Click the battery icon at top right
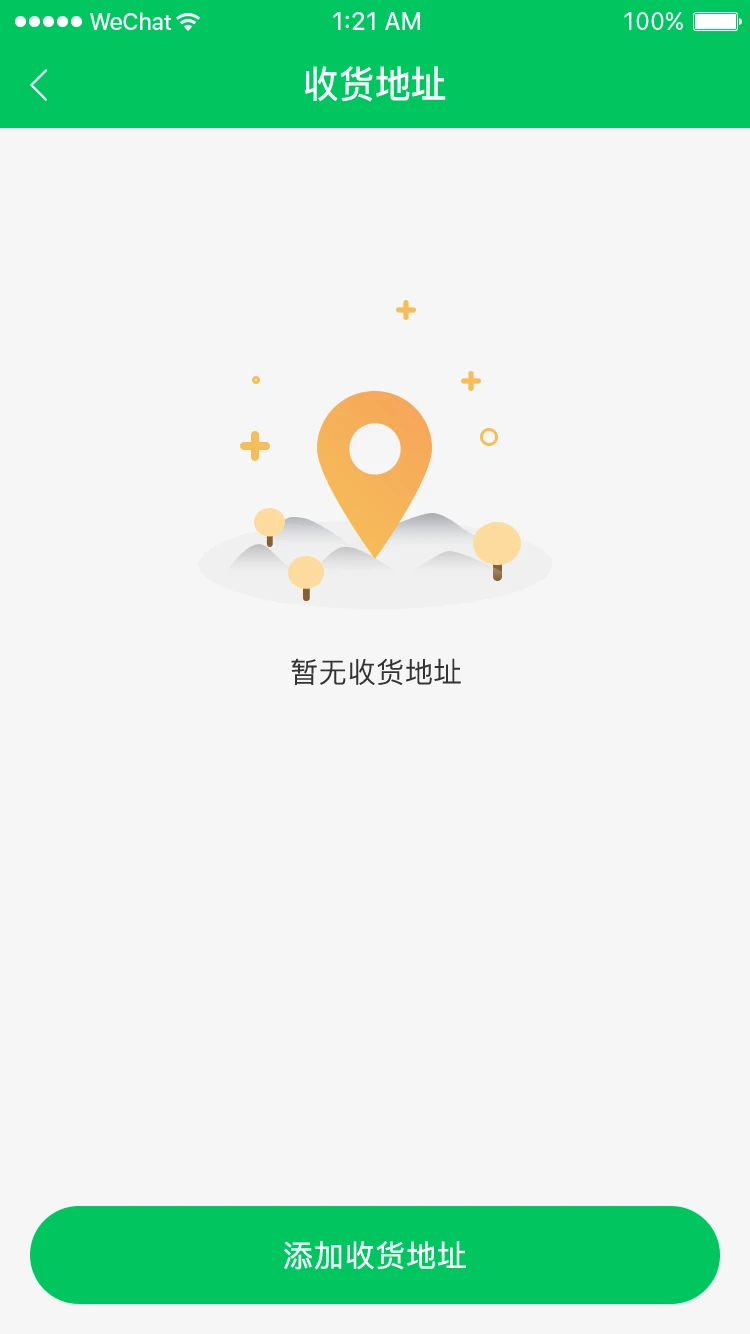This screenshot has height=1334, width=750. click(712, 20)
